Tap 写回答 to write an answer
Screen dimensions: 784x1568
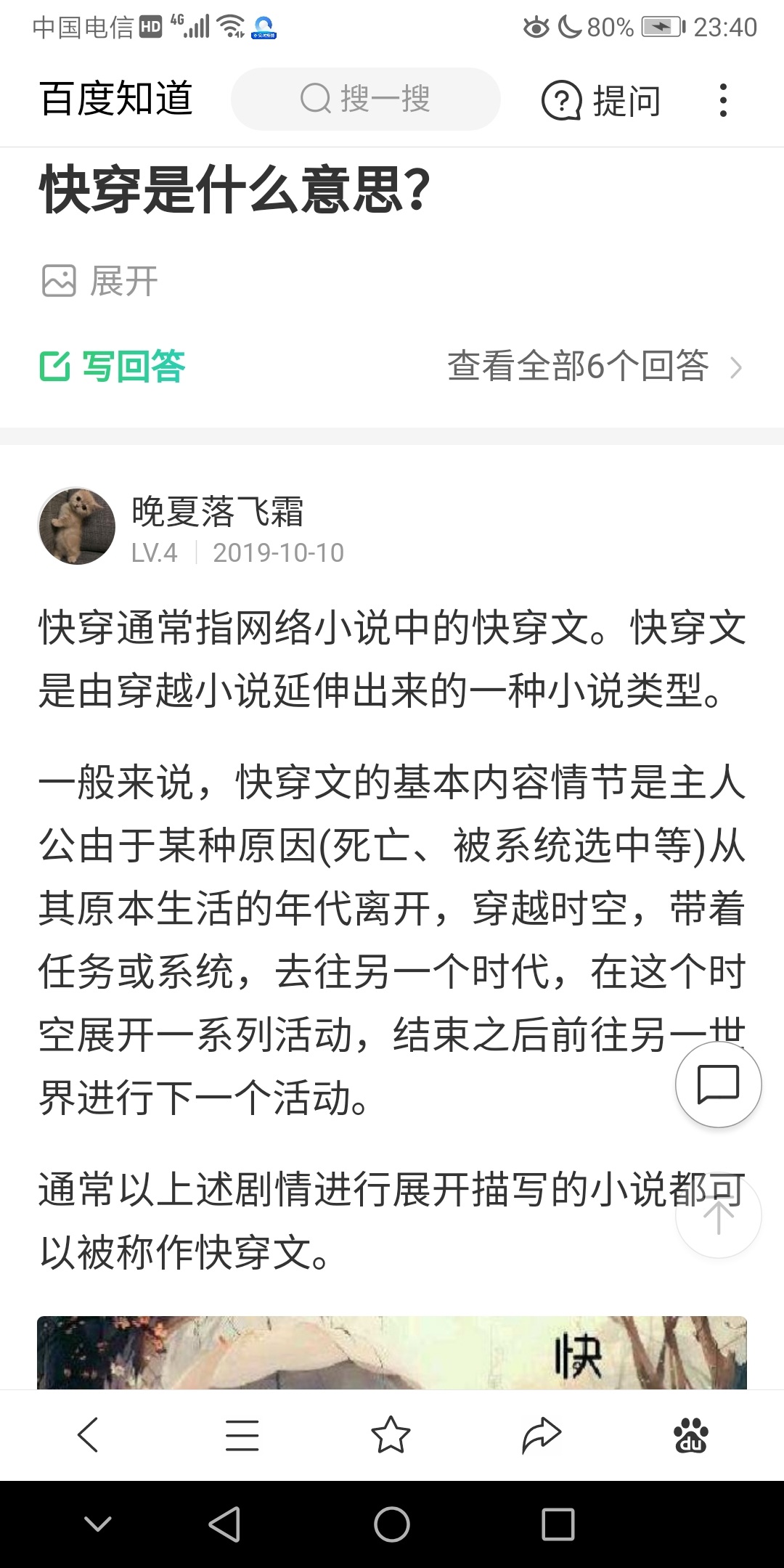click(113, 366)
